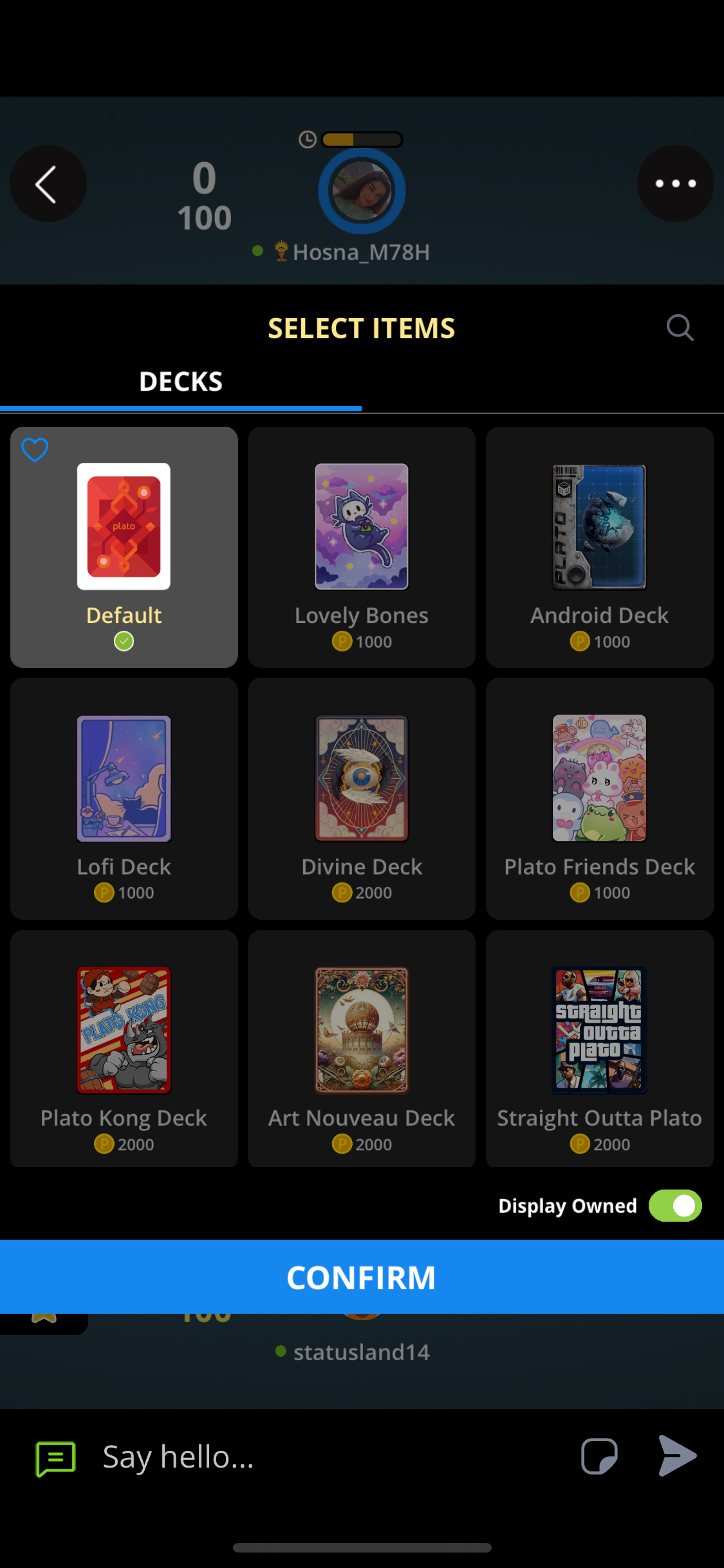This screenshot has height=1568, width=724.
Task: Open the sticker picker icon
Action: (599, 1456)
